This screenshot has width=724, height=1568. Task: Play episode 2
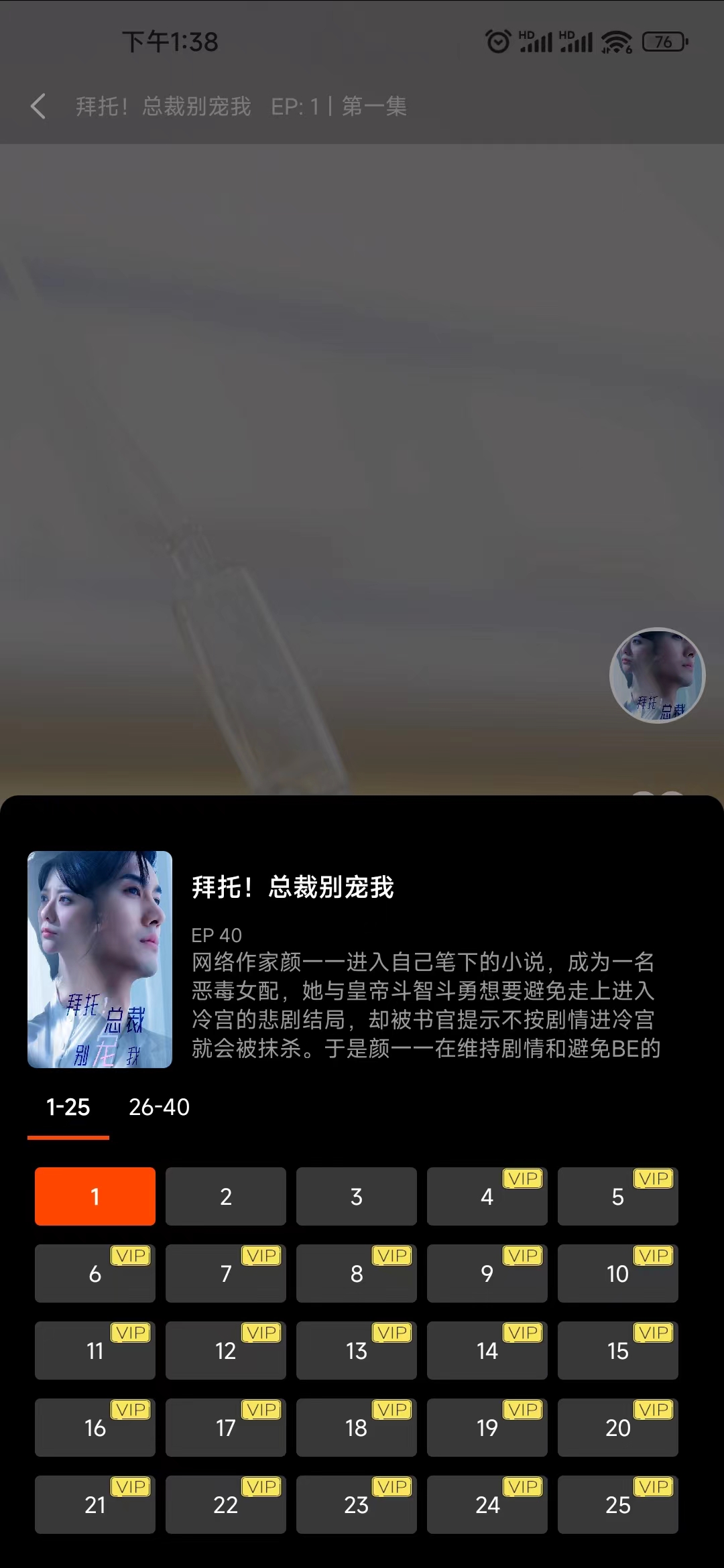point(226,1196)
